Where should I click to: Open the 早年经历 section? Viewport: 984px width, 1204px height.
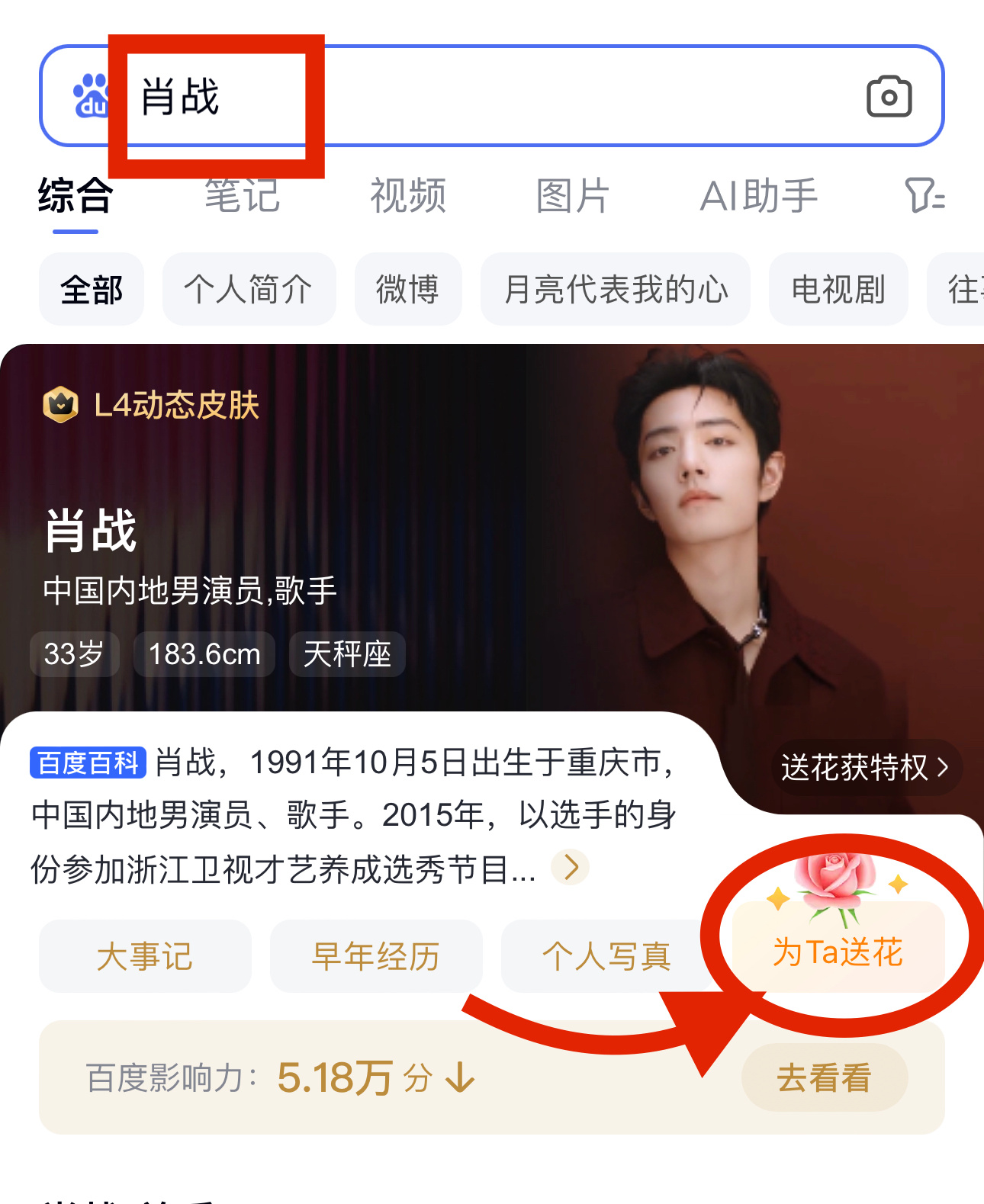point(375,956)
